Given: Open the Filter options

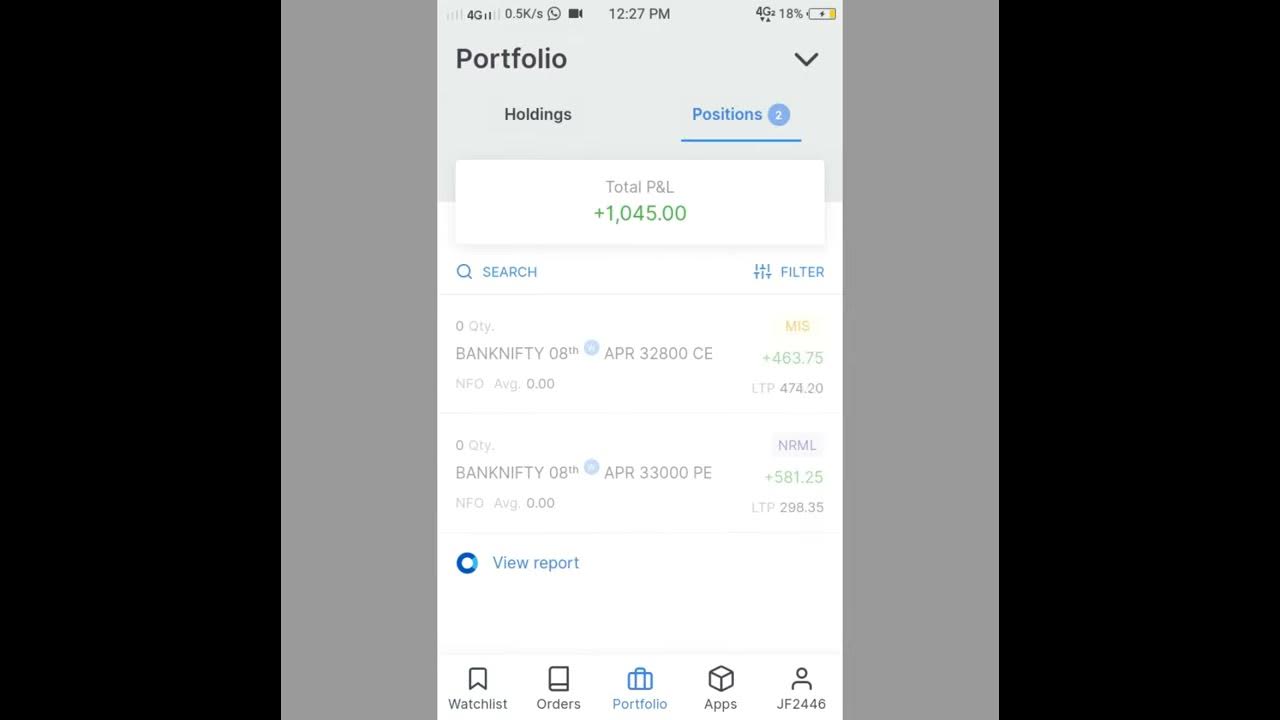Looking at the screenshot, I should pyautogui.click(x=788, y=272).
